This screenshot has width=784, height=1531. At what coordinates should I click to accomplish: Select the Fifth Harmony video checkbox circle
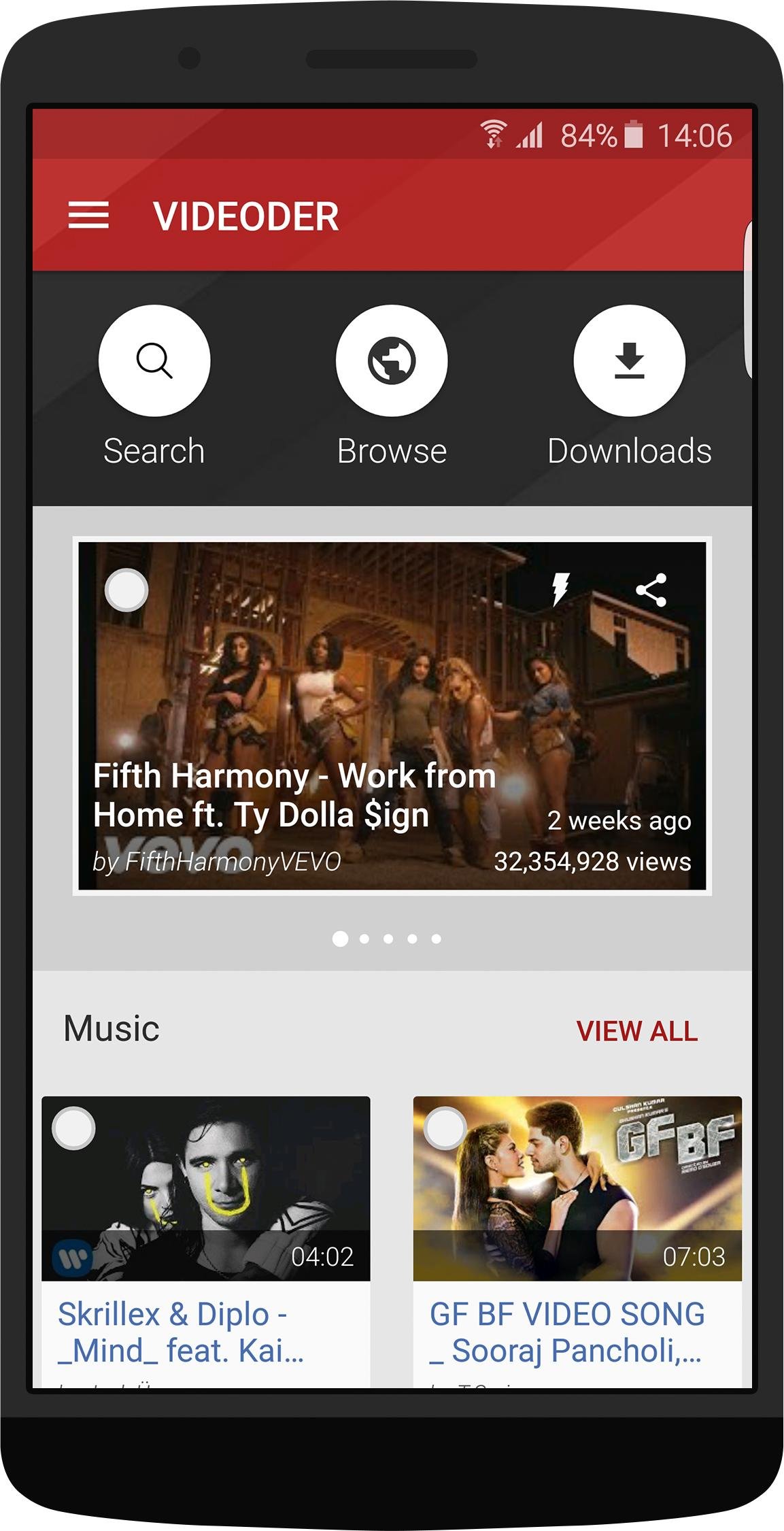tap(126, 590)
